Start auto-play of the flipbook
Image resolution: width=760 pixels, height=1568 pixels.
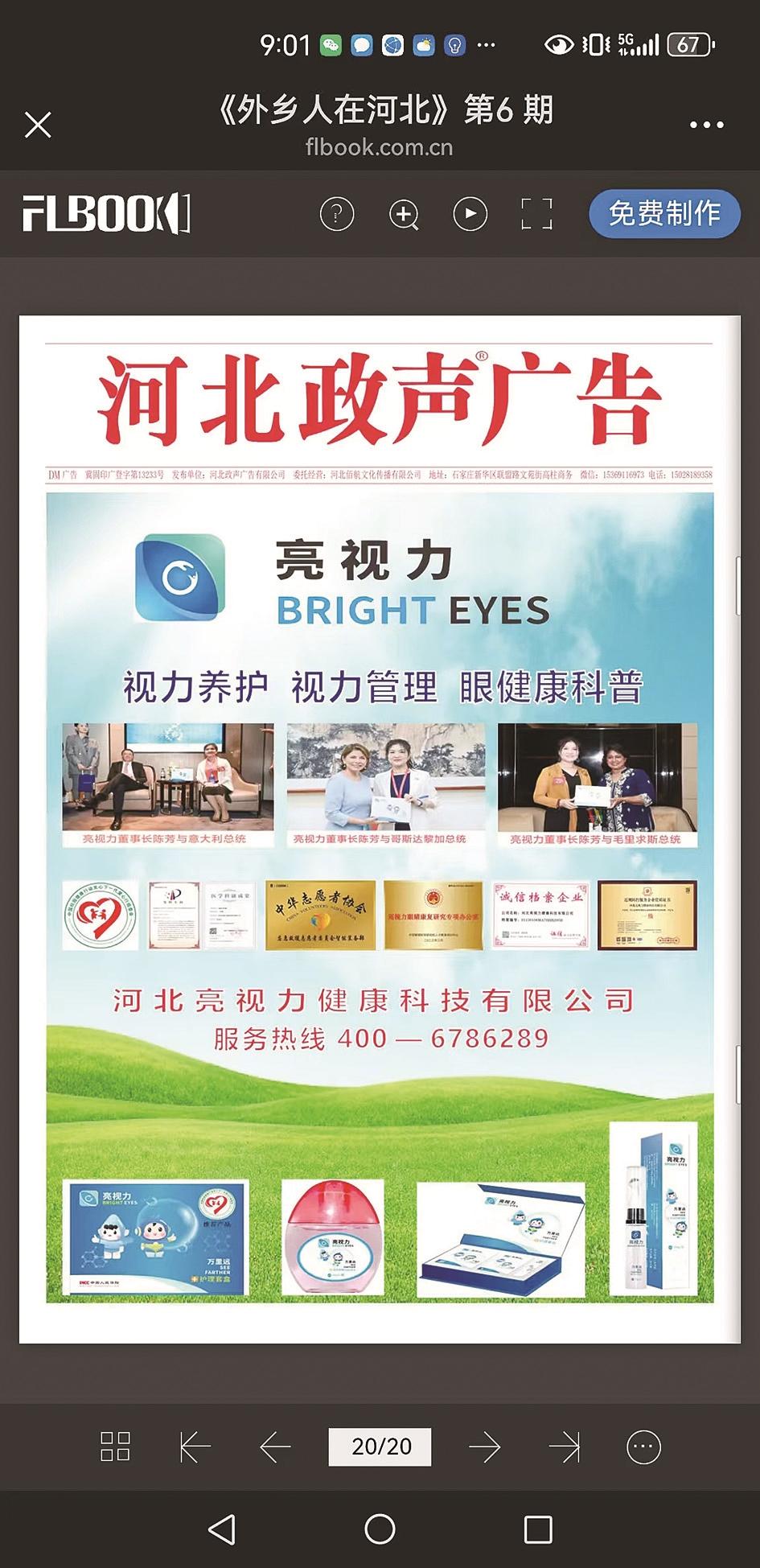[470, 214]
